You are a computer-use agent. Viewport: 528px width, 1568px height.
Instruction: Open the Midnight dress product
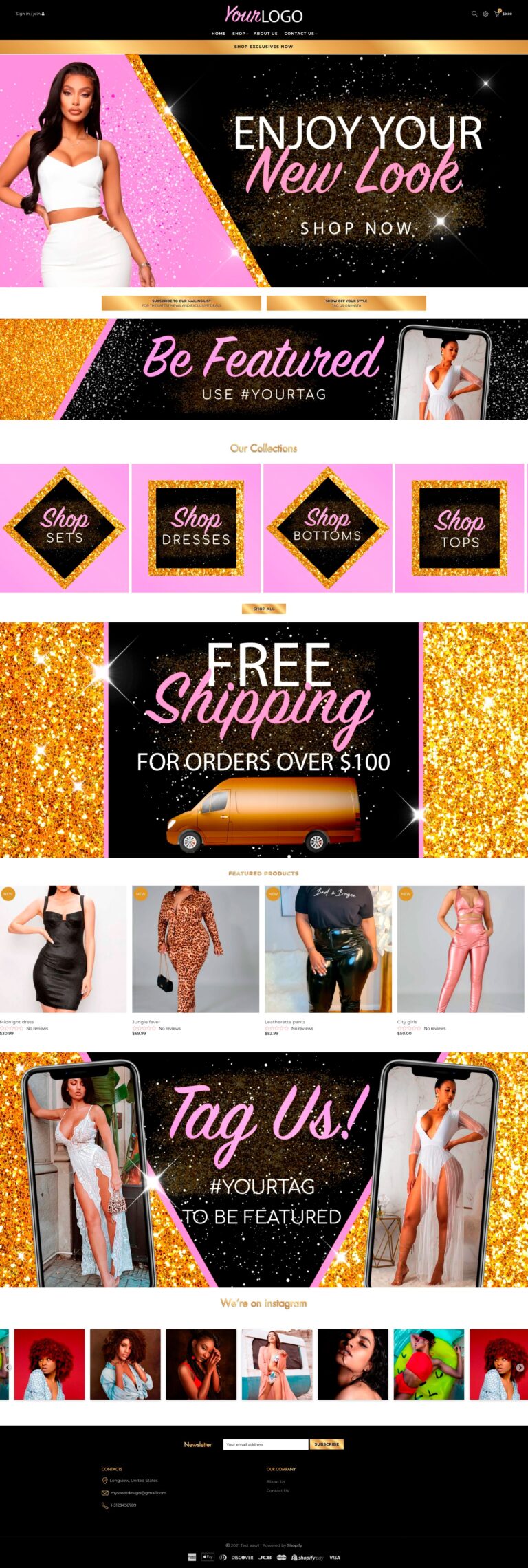pos(63,949)
